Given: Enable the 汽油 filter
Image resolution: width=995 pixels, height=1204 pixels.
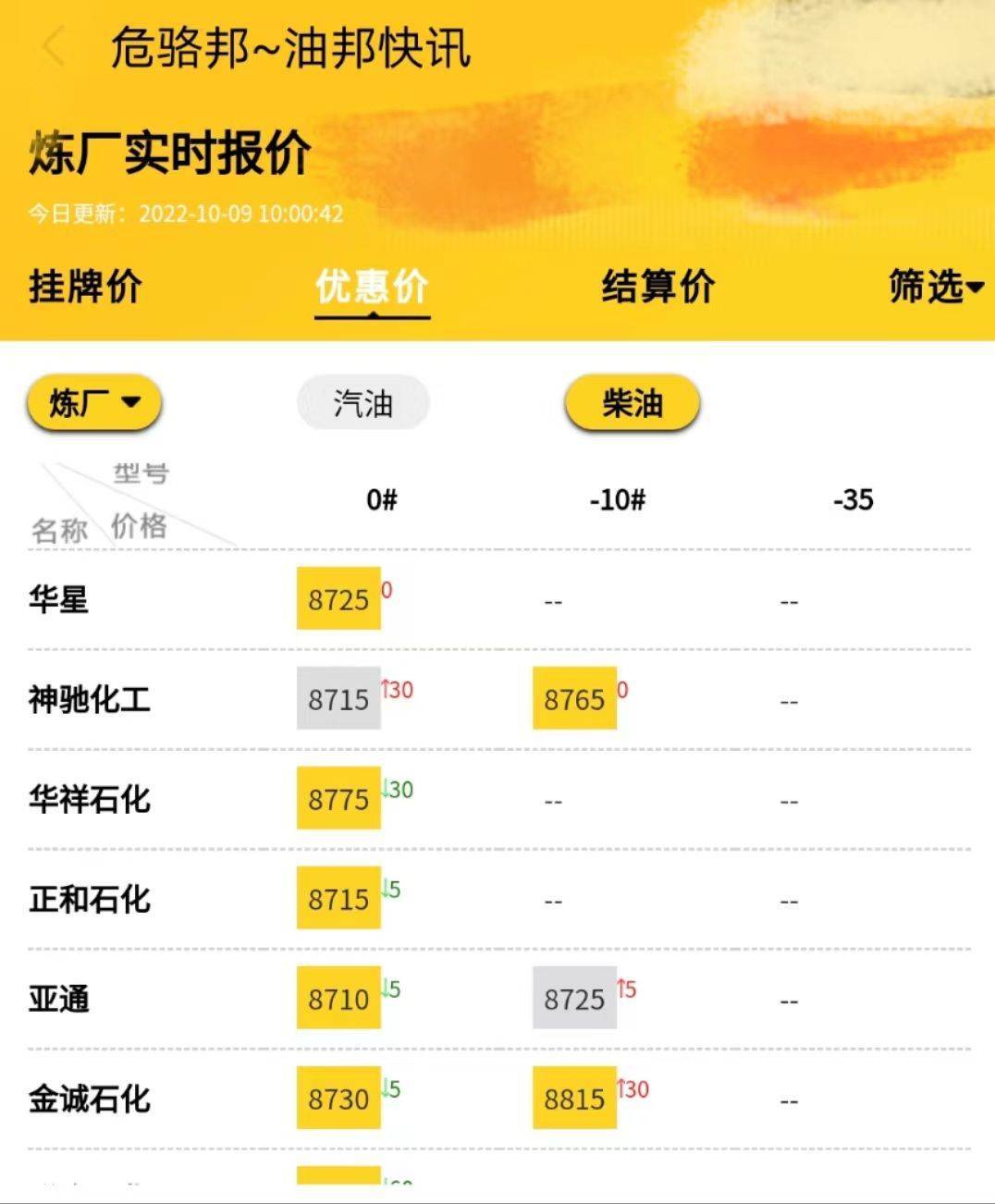Looking at the screenshot, I should coord(362,402).
